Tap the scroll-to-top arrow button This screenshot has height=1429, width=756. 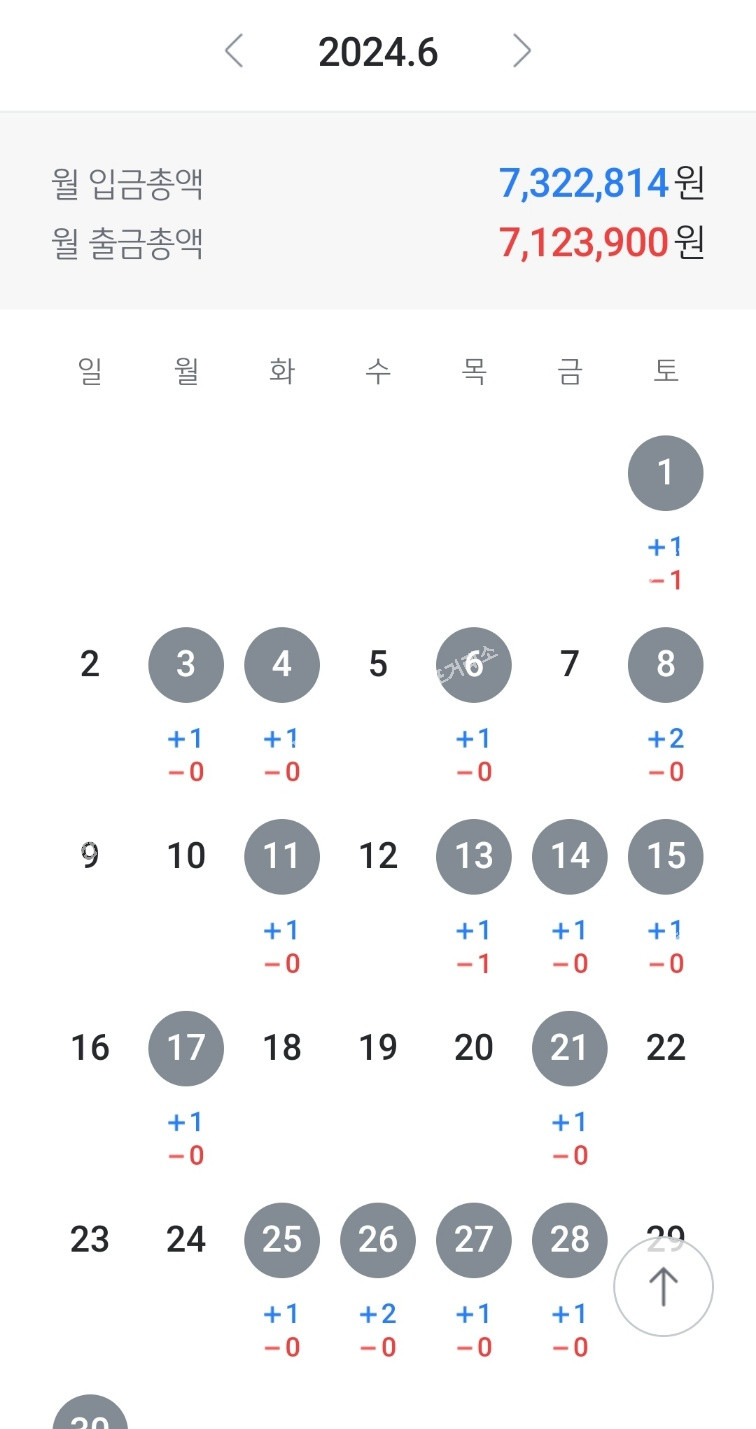pyautogui.click(x=663, y=1287)
